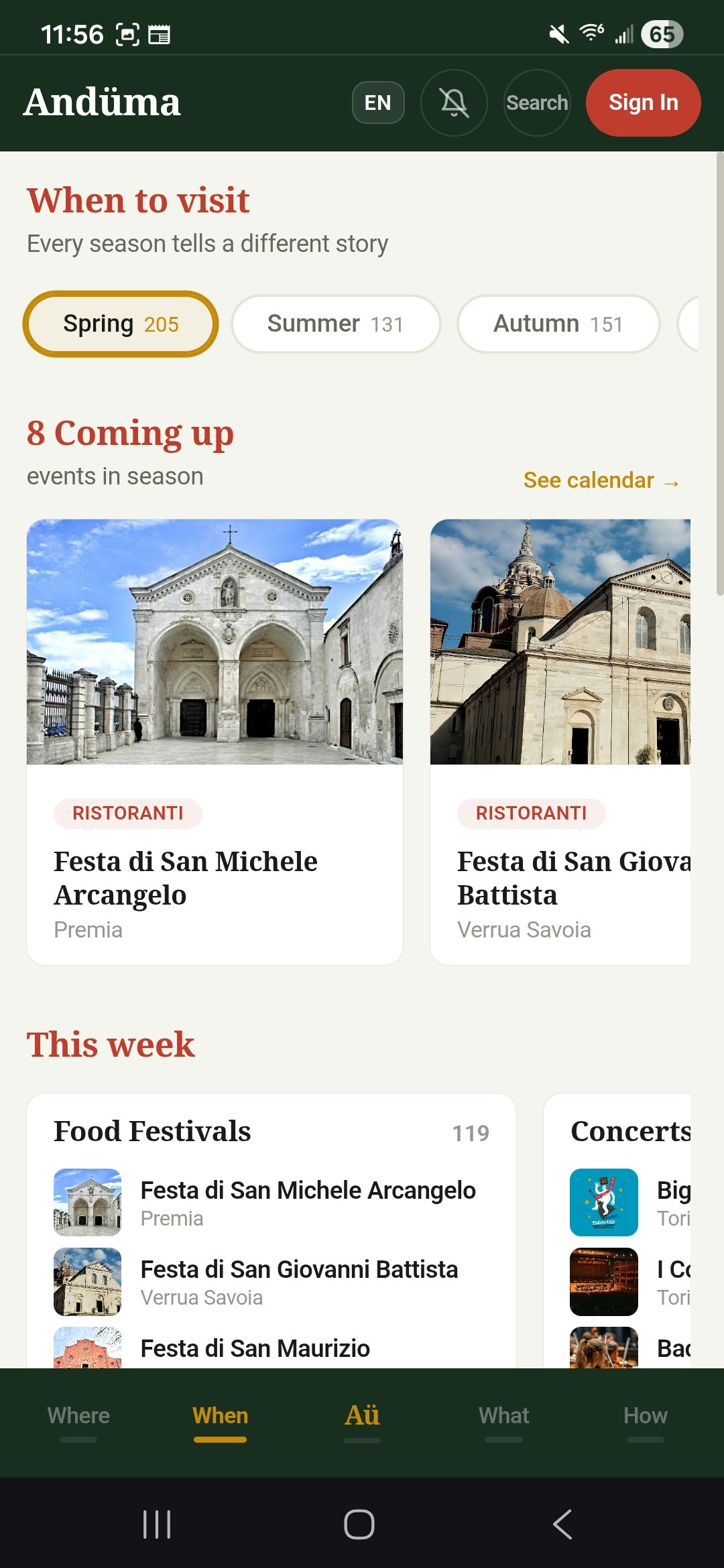This screenshot has width=724, height=1568.
Task: Open the How tab
Action: [x=645, y=1416]
